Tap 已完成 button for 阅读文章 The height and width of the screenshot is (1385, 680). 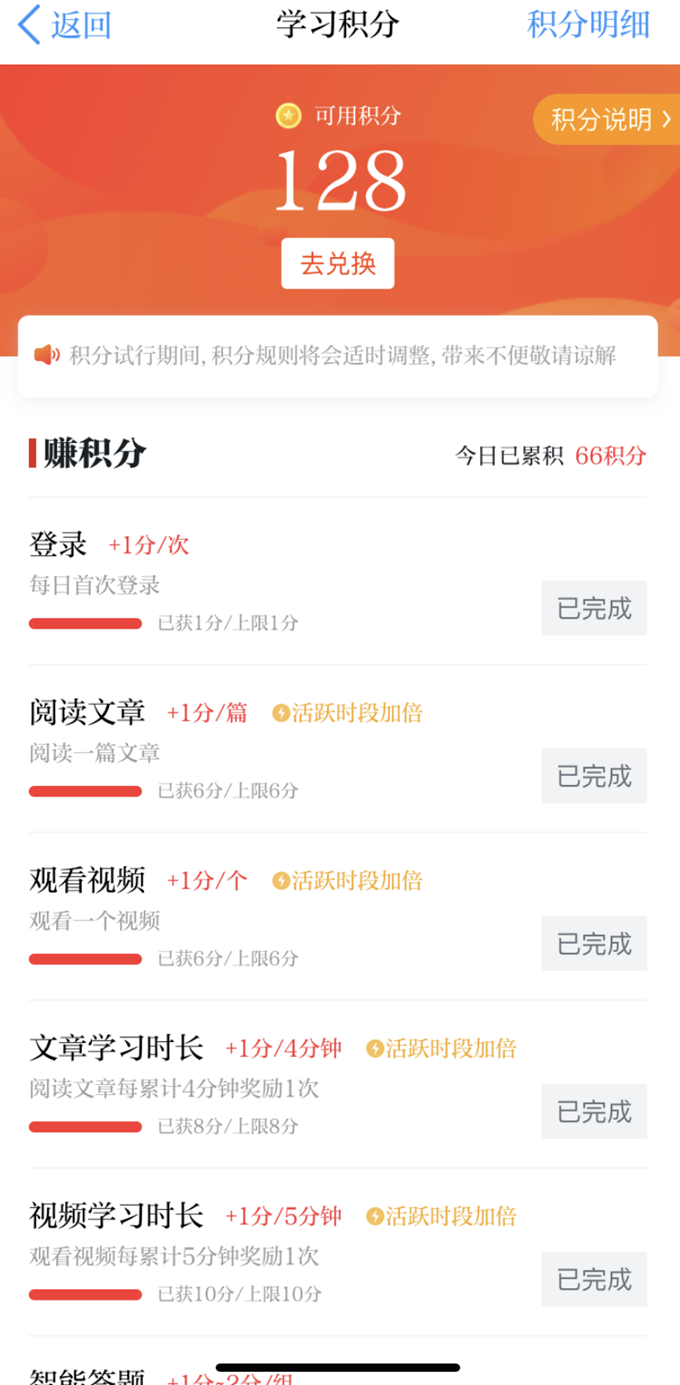point(594,776)
